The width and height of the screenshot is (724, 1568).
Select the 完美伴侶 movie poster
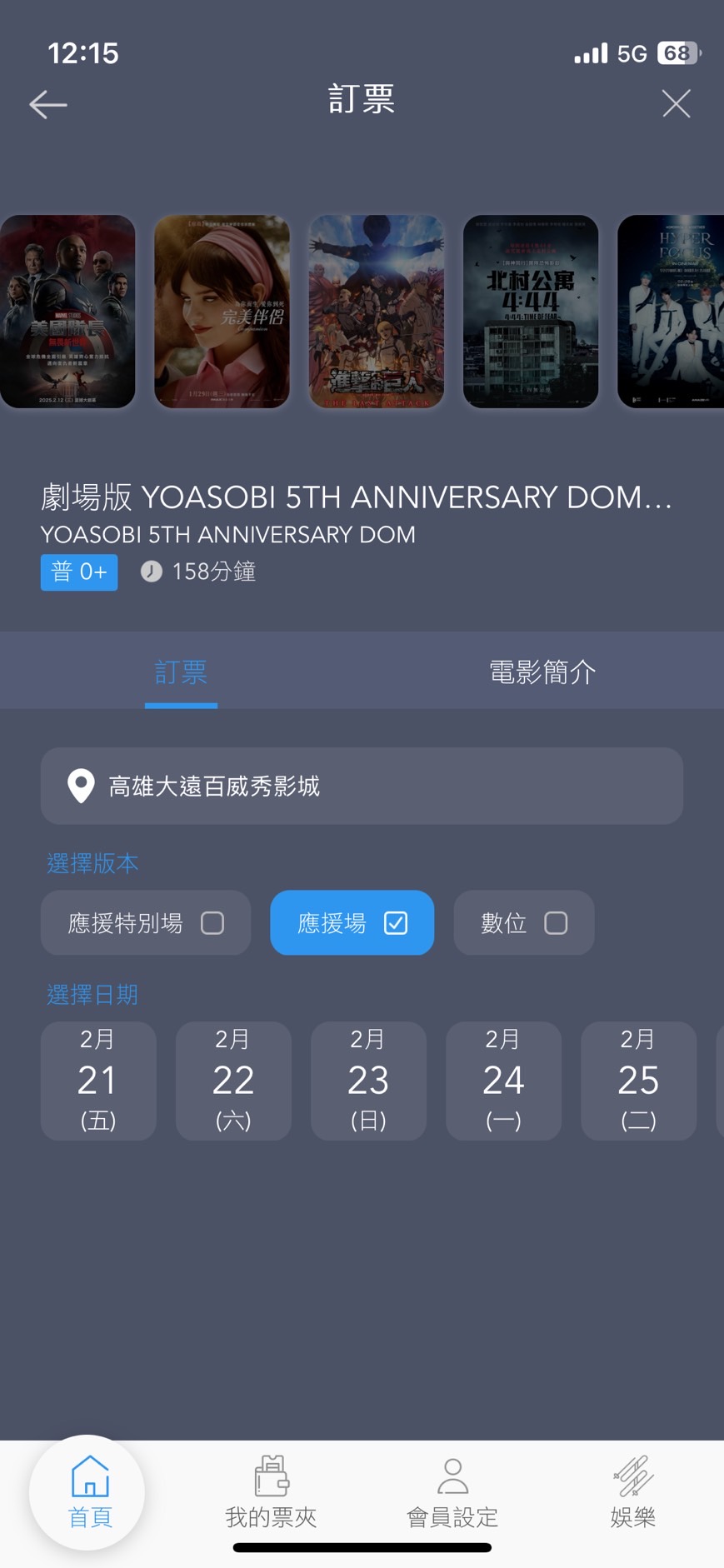tap(222, 312)
